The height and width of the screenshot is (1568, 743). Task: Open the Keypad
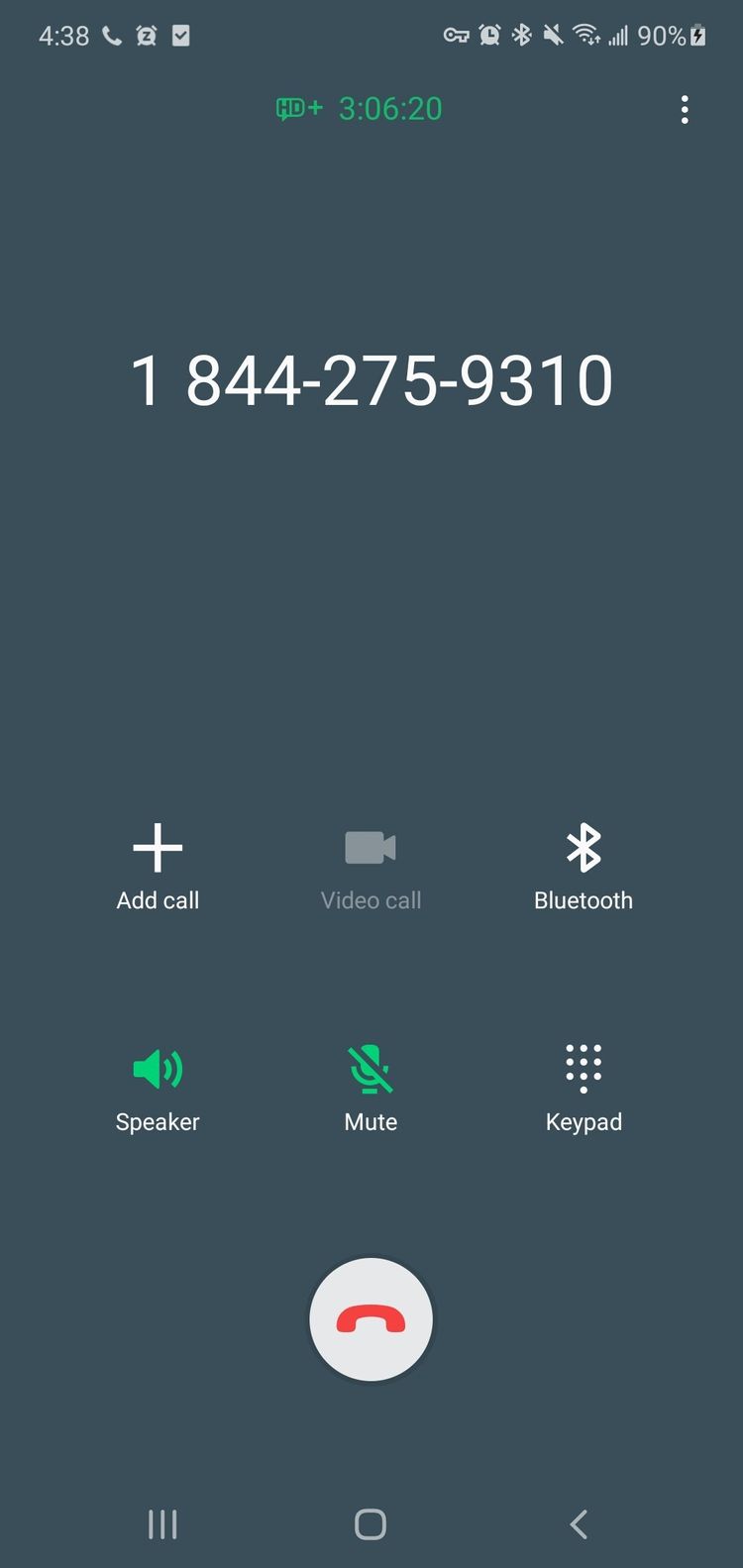[x=584, y=1089]
